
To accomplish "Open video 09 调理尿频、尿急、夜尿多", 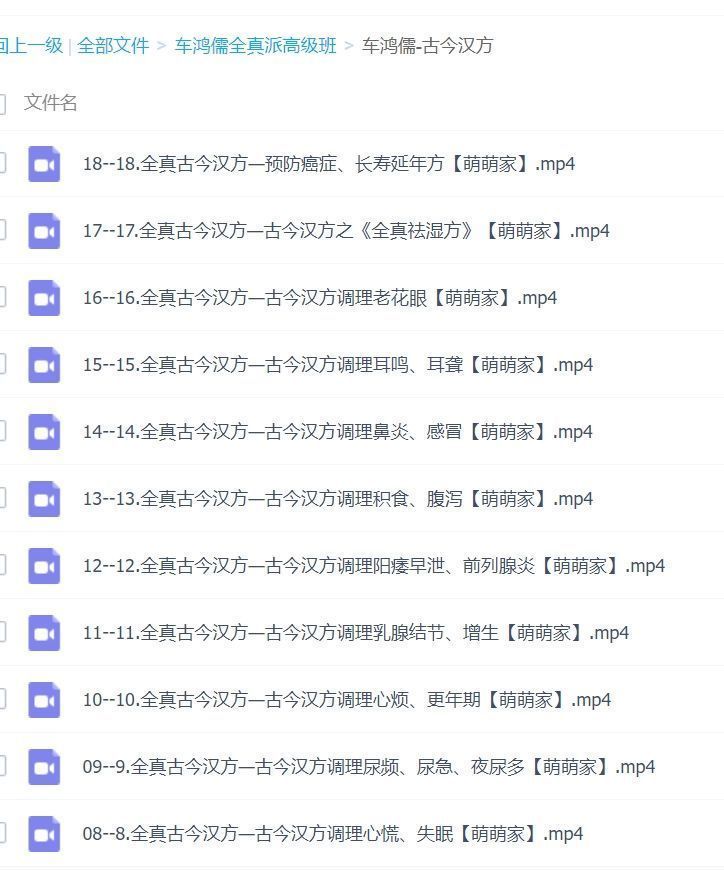I will coord(368,767).
